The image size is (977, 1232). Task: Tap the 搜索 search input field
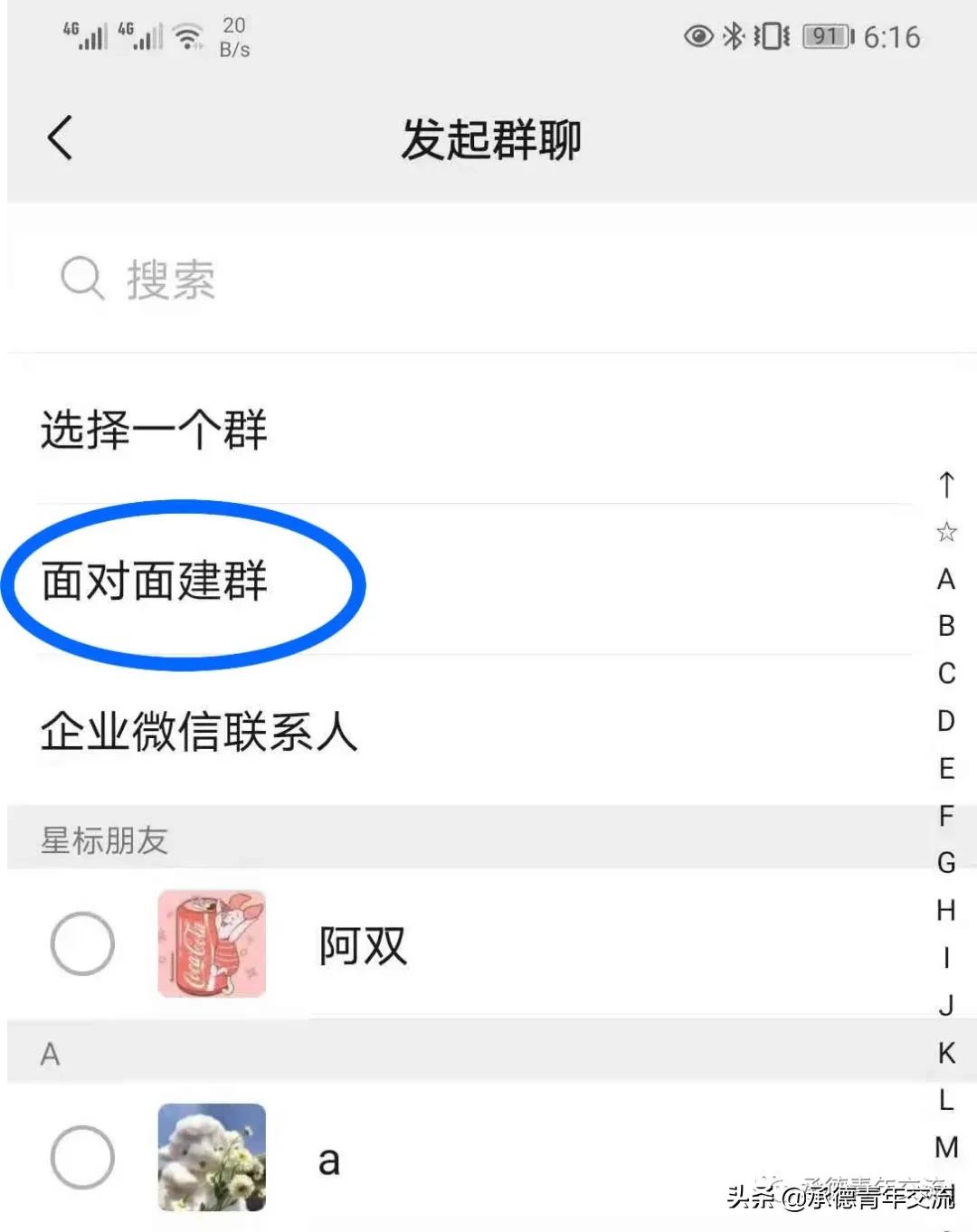172,280
